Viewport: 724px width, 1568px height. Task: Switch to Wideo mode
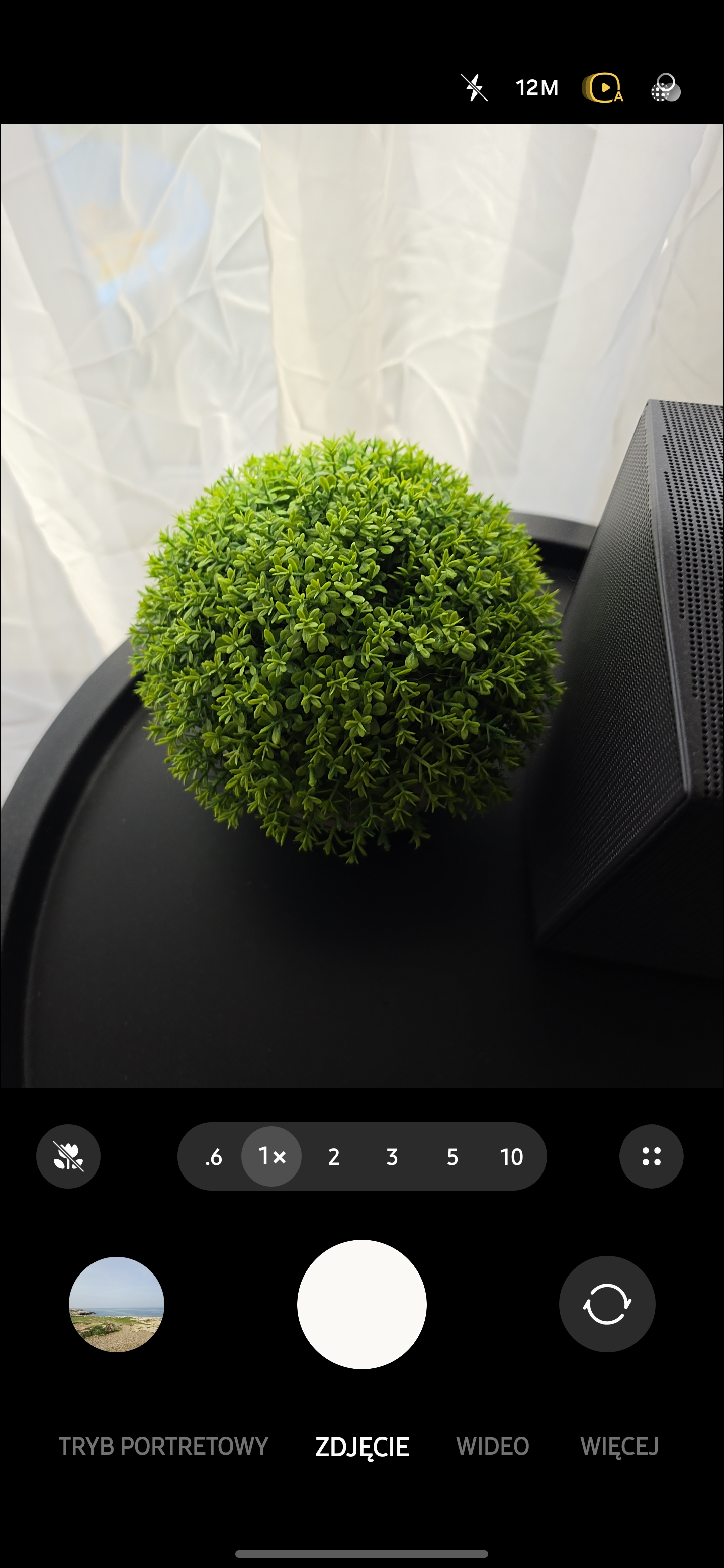click(493, 1446)
